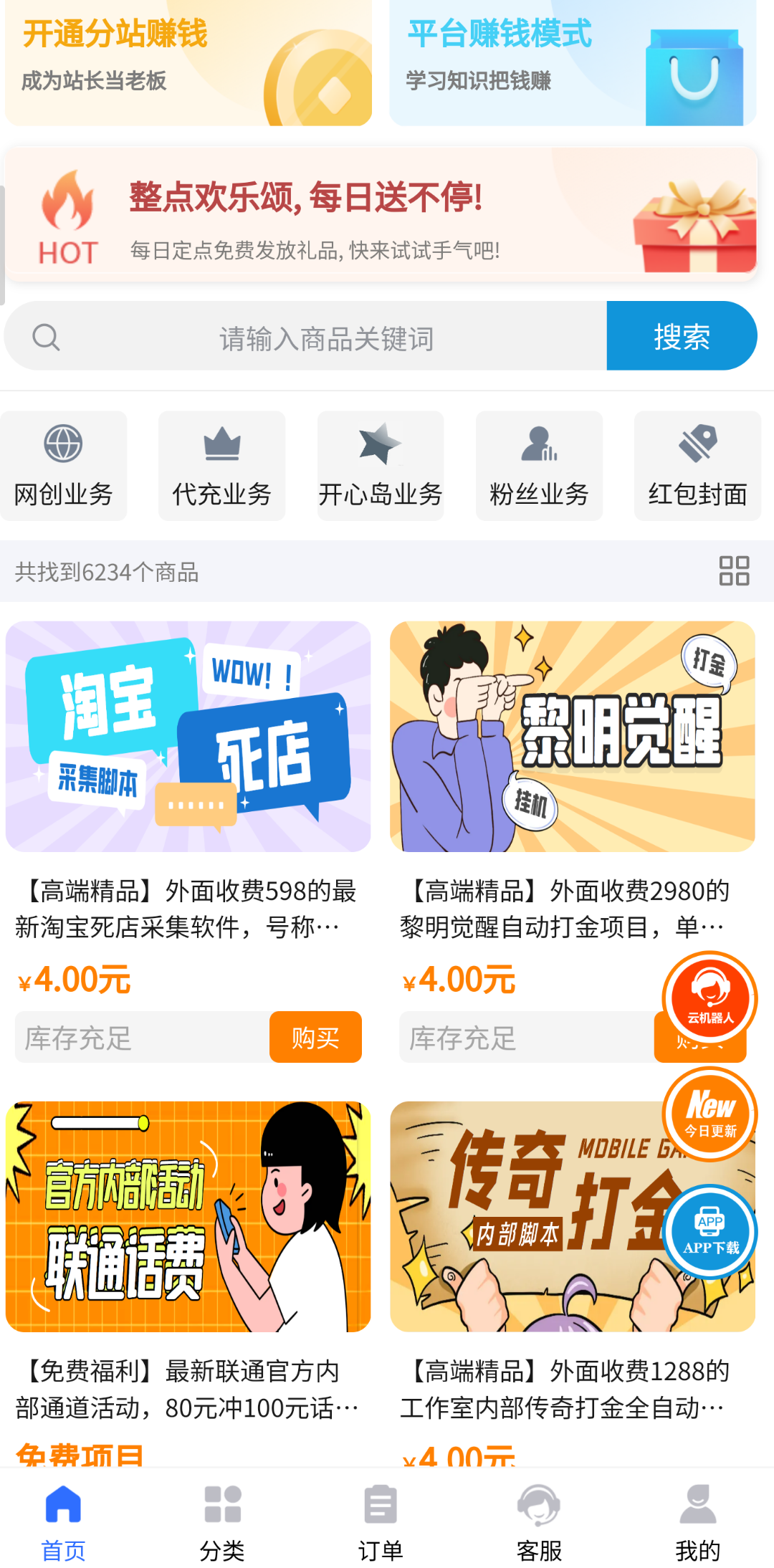Select the 网创业务 category
774x1568 pixels.
[x=63, y=466]
